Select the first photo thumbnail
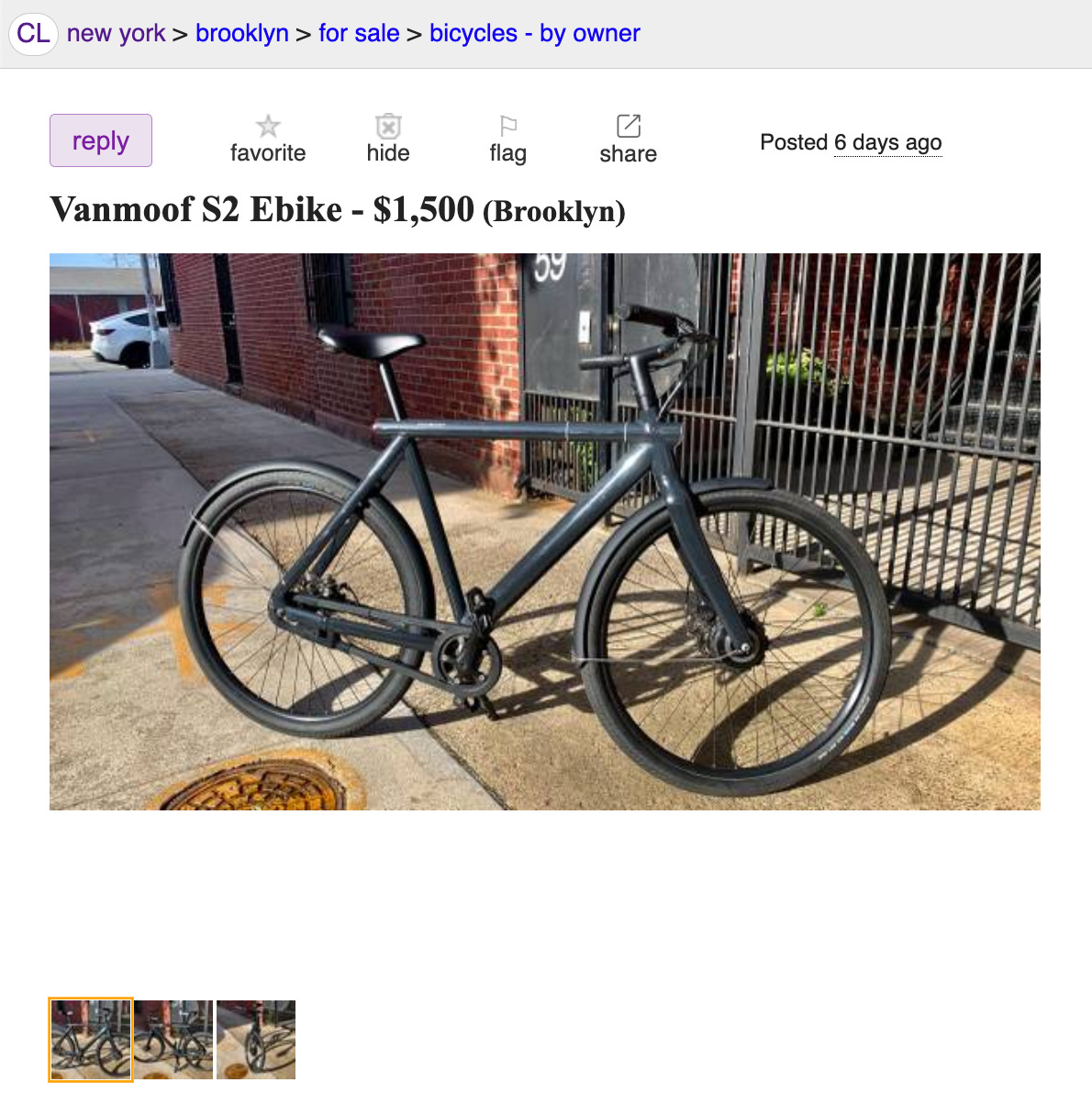Image resolution: width=1092 pixels, height=1105 pixels. 91,1039
